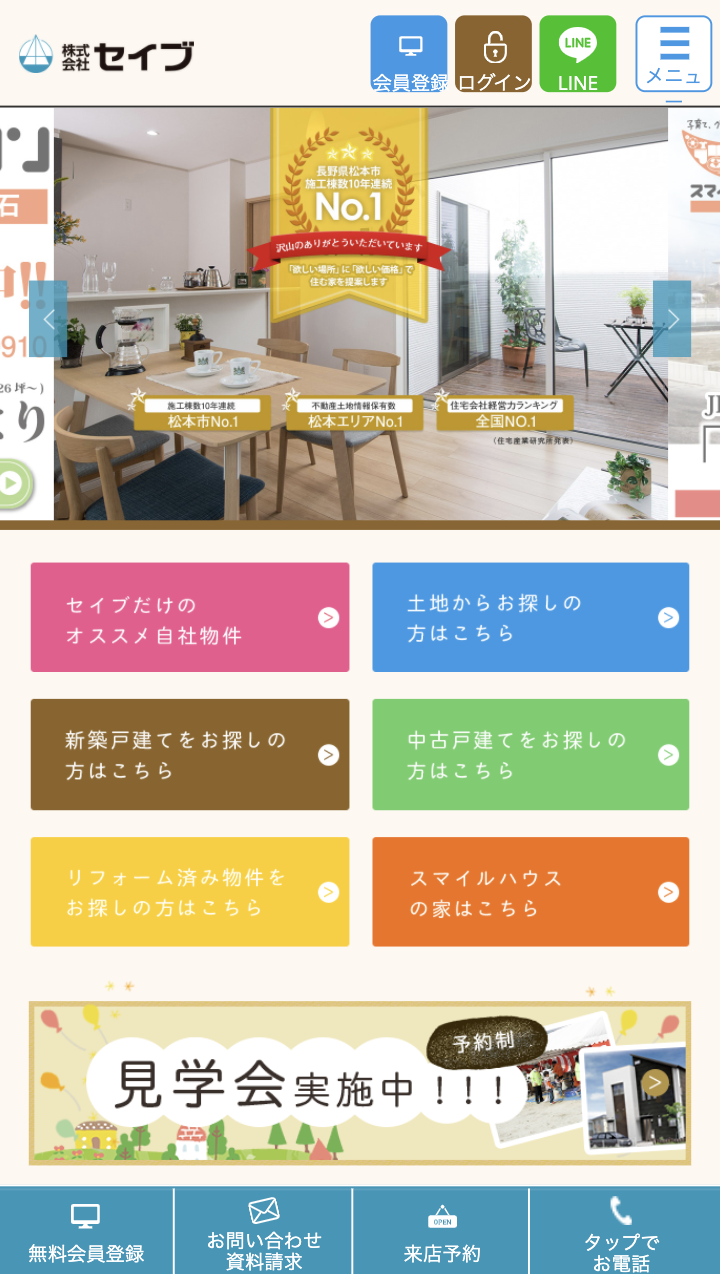Open the ログイン login button
720x1274 pixels.
coord(493,55)
